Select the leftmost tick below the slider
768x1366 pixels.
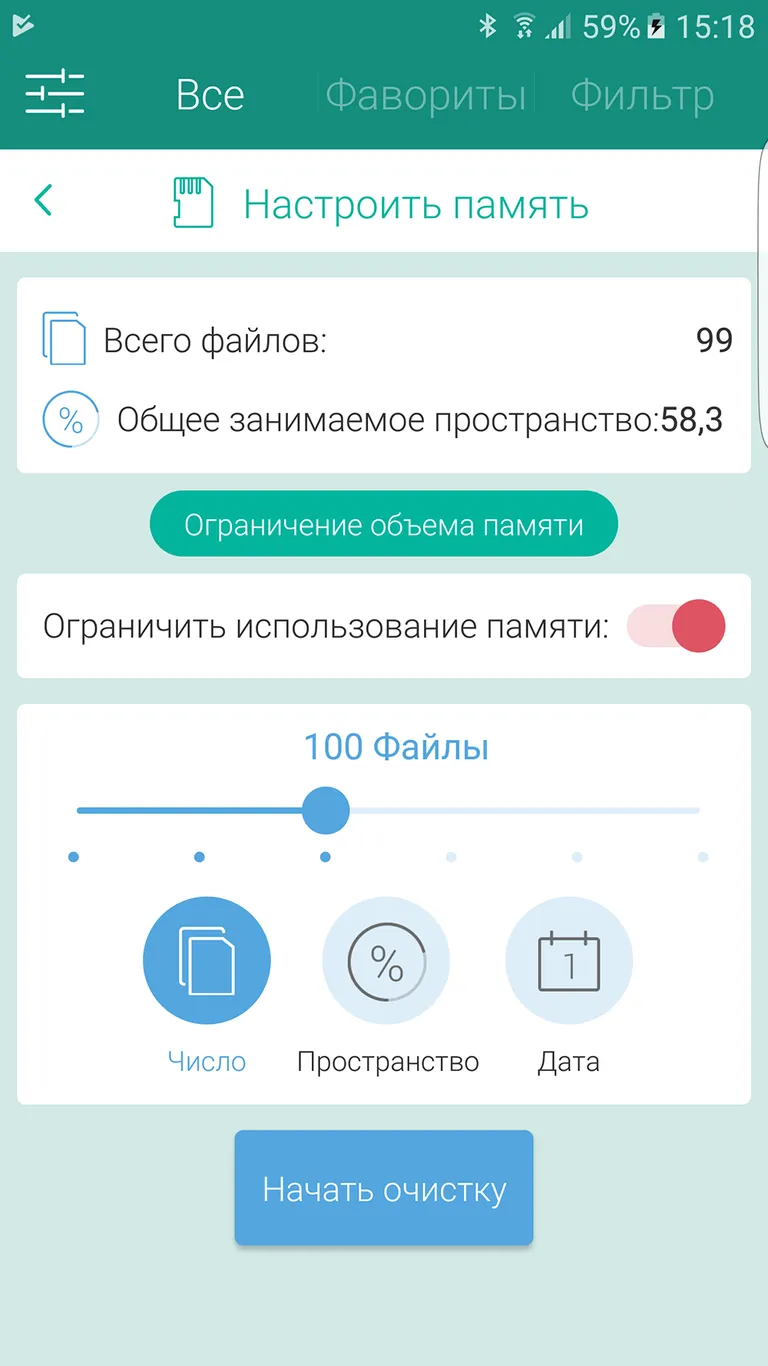point(72,857)
